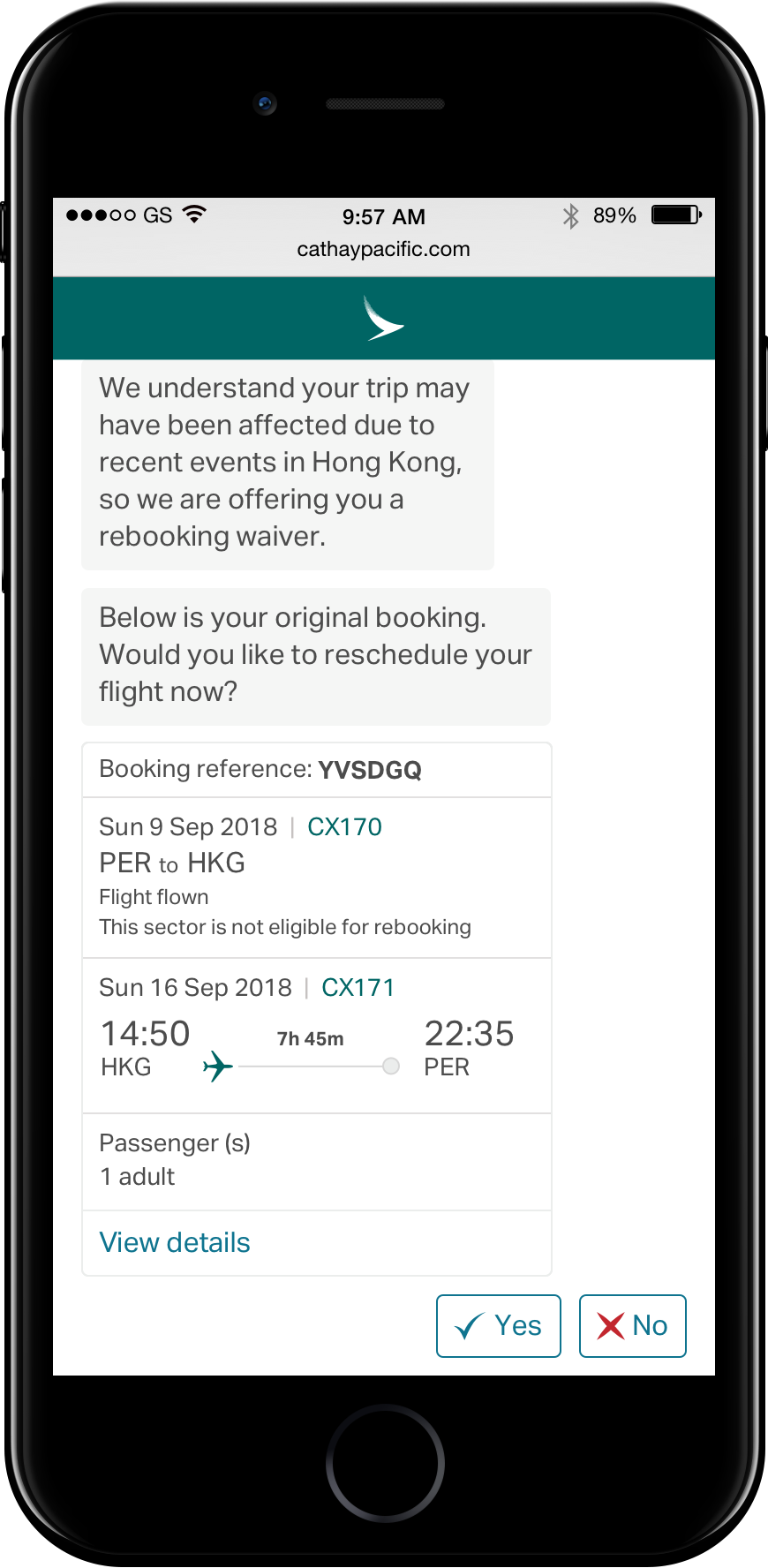Open View details for the booking
This screenshot has width=768, height=1568.
coord(175,1242)
